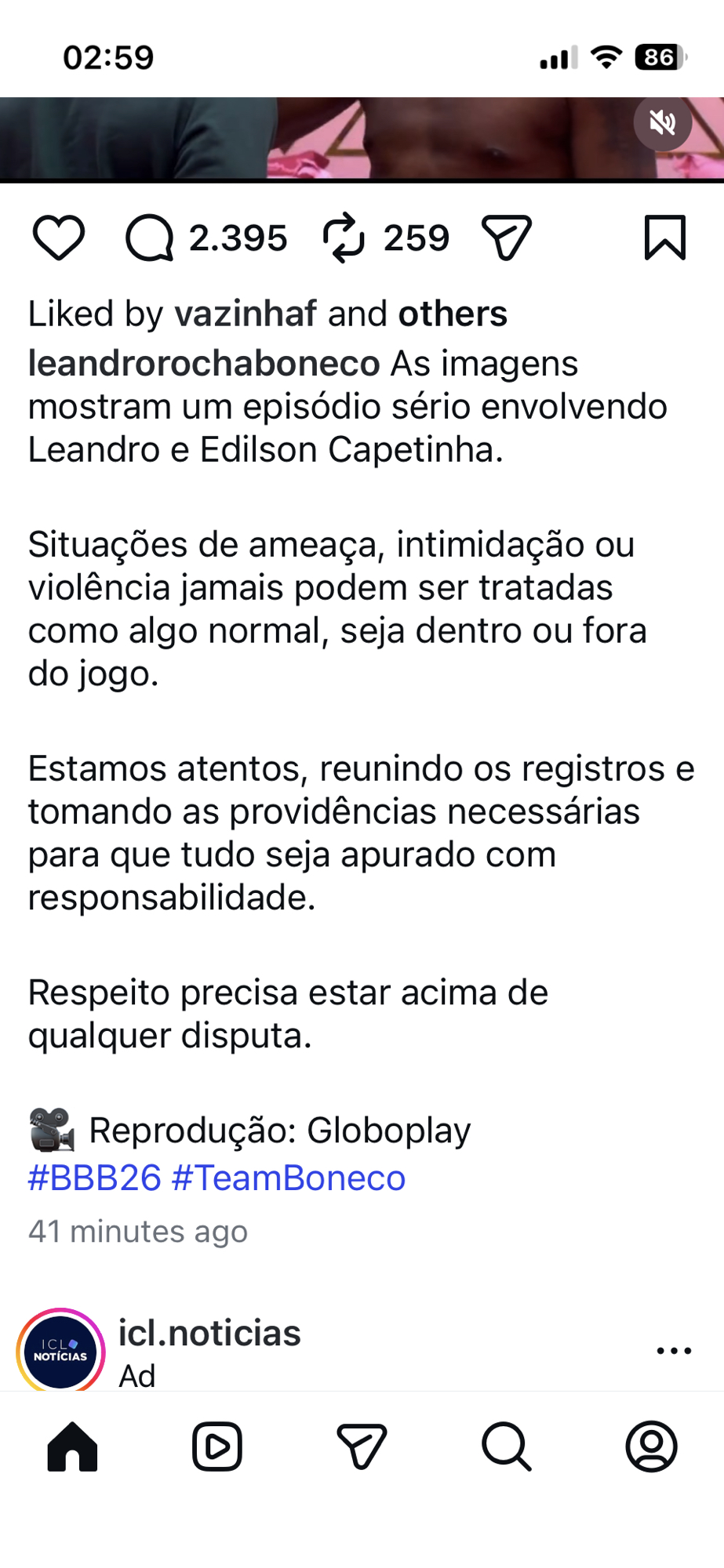The image size is (724, 1568).
Task: Like the leandrorochaboneco post
Action: (x=58, y=238)
